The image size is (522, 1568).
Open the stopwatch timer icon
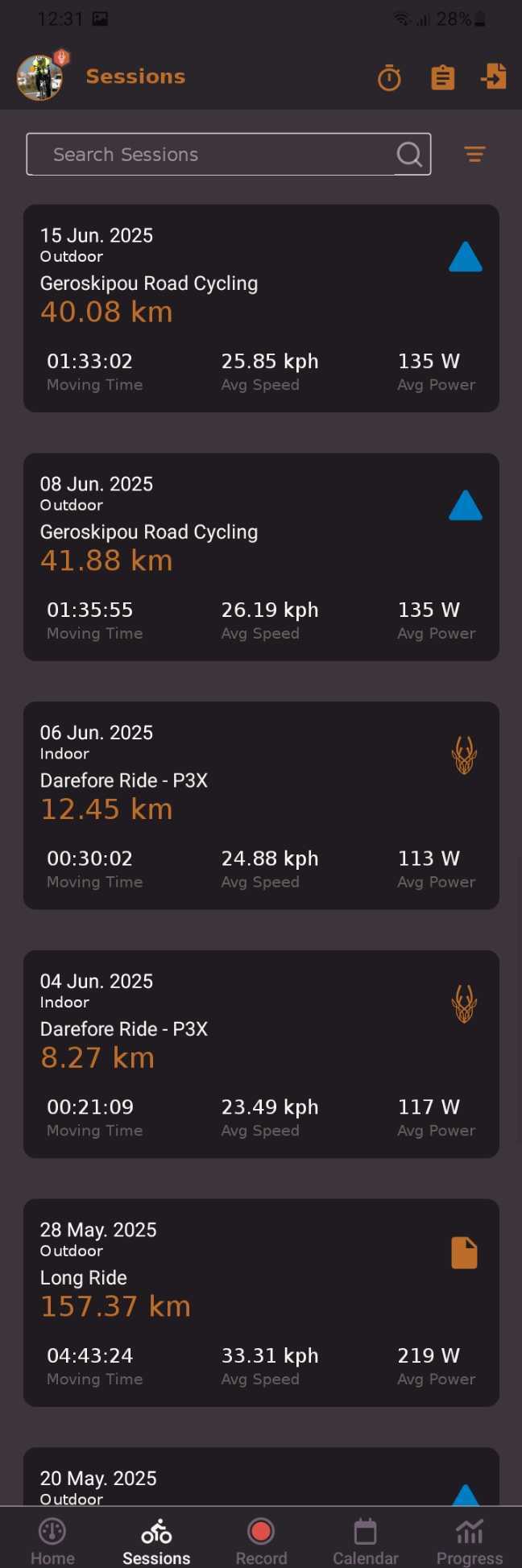click(389, 78)
